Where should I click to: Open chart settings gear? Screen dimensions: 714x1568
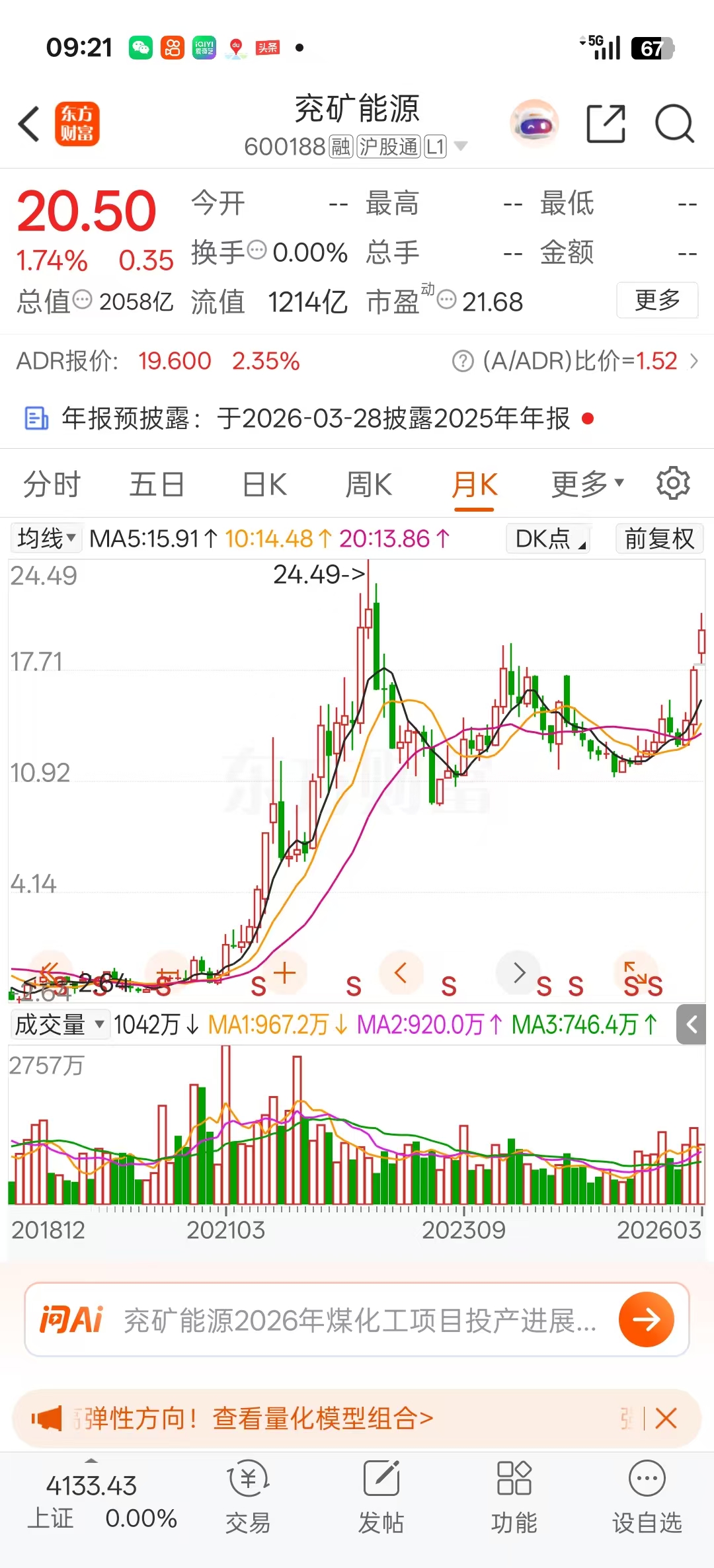[x=673, y=483]
